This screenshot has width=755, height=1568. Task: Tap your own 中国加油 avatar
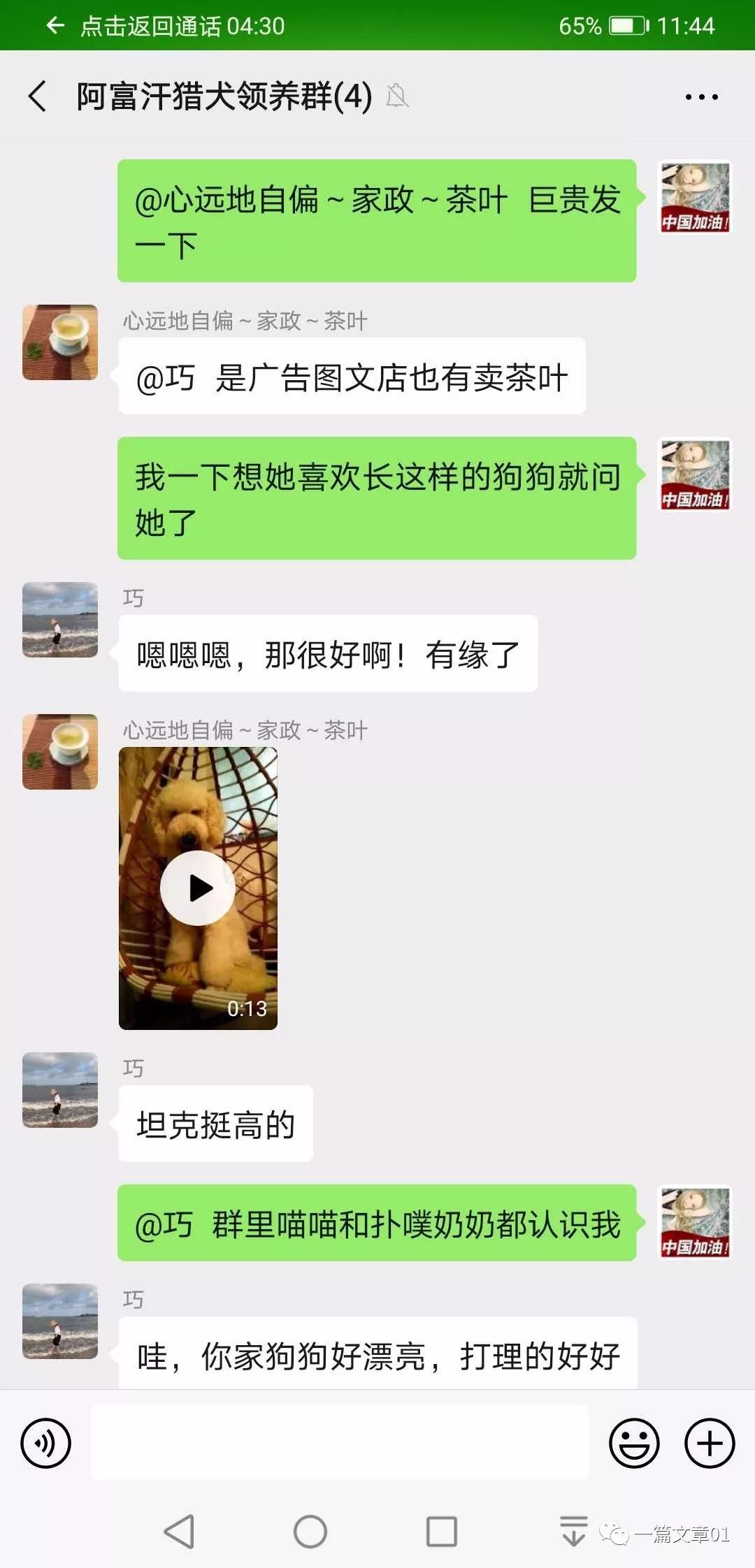point(694,198)
